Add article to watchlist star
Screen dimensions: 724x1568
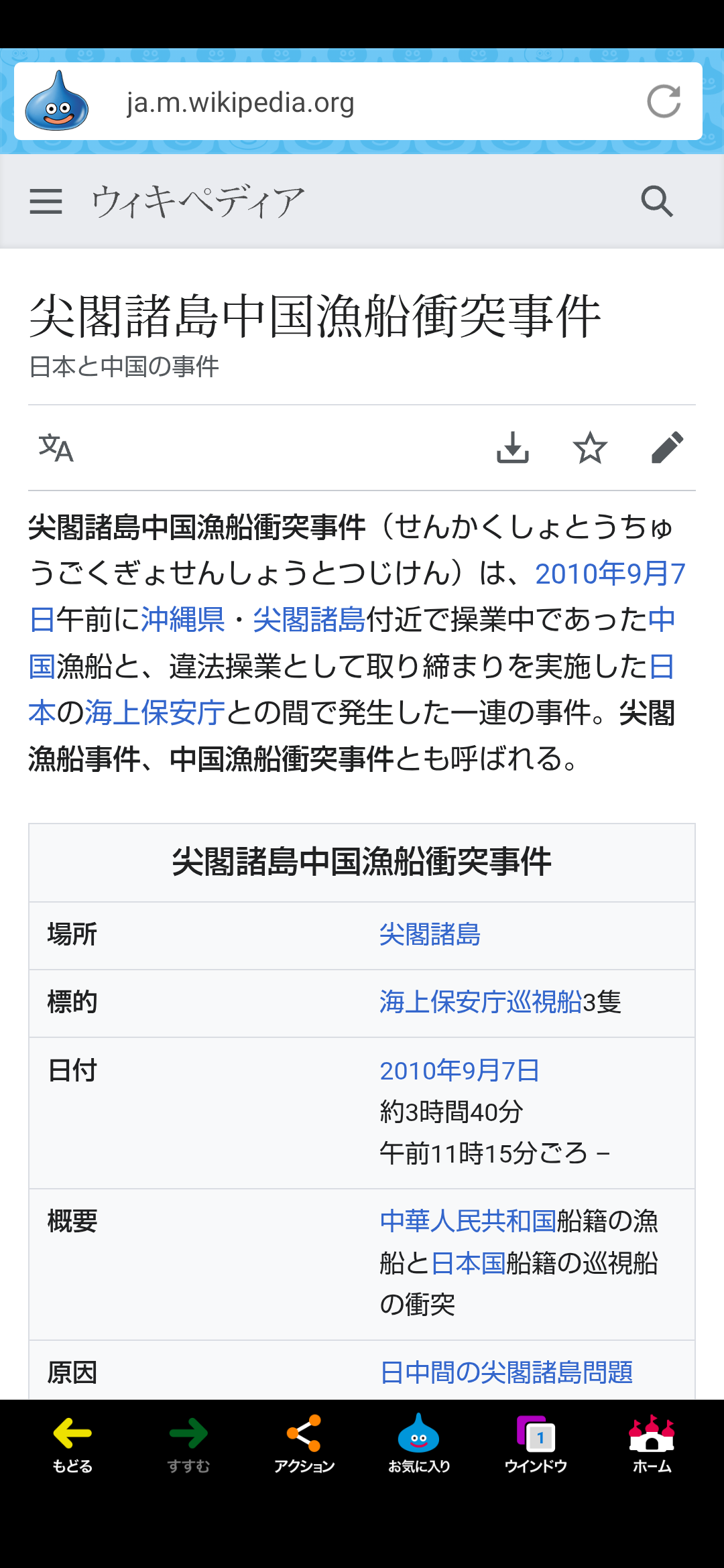coord(591,448)
